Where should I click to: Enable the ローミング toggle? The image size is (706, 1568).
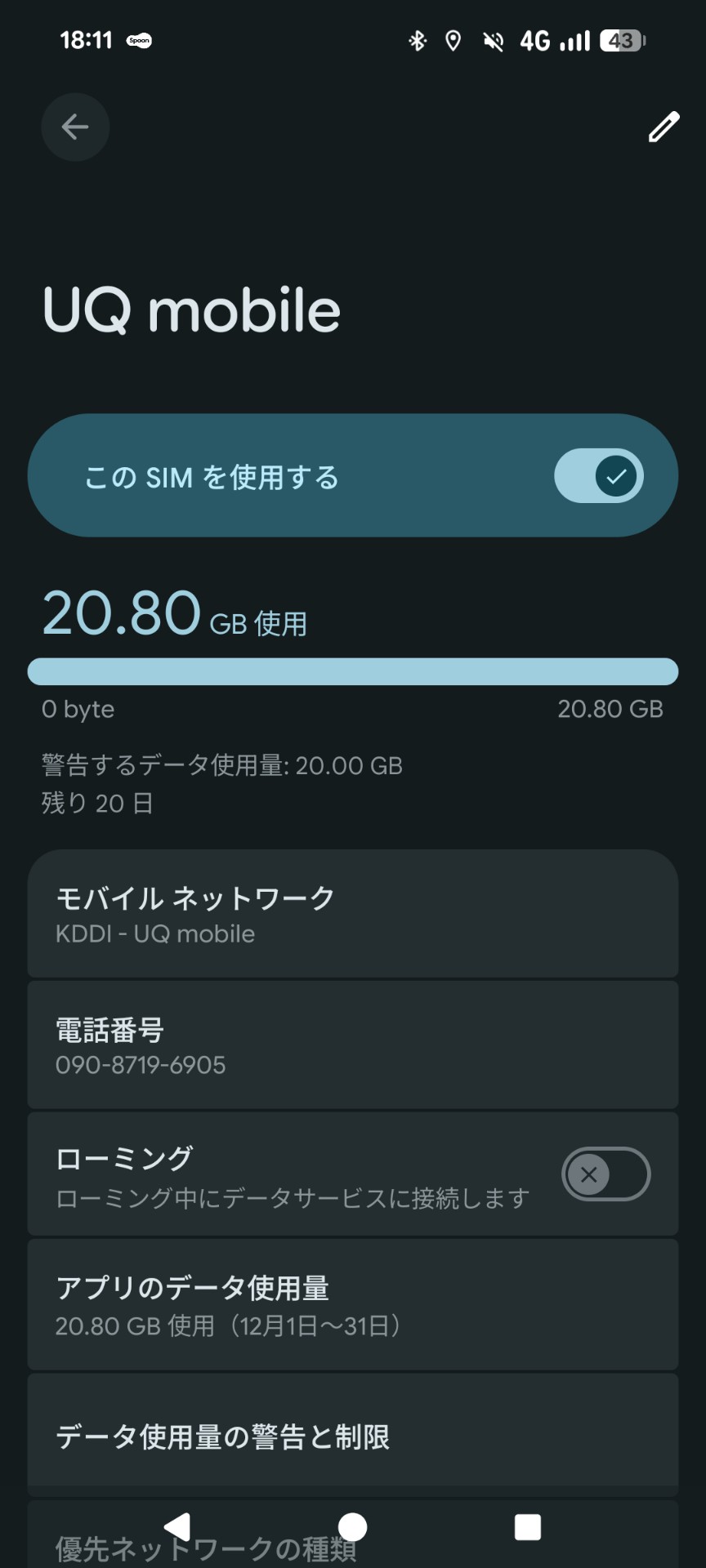coord(605,1174)
